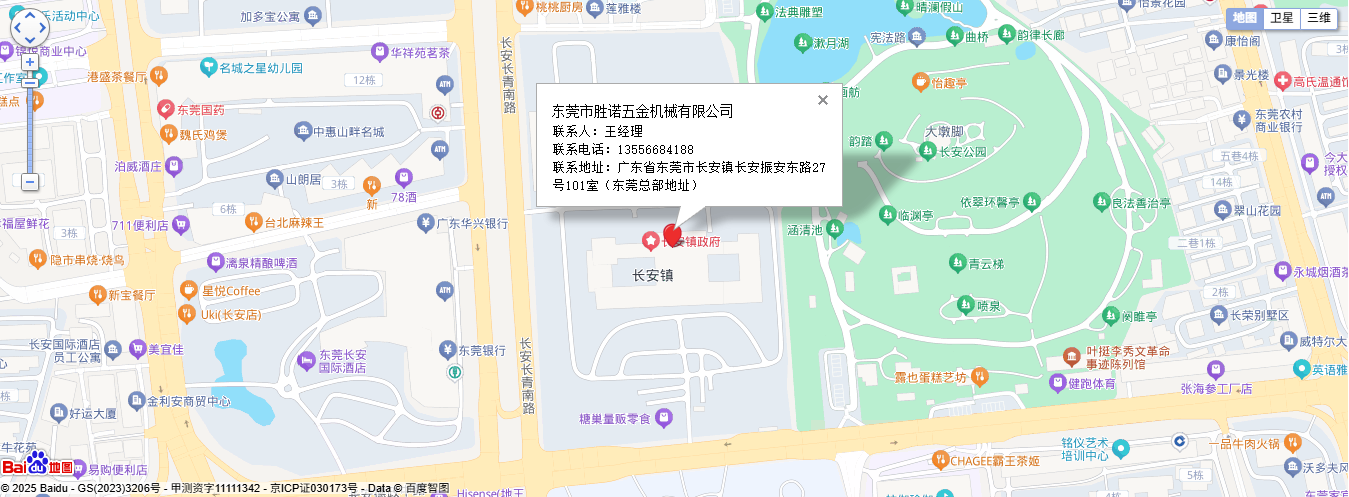Pan the map up with the arrow
1349x497 pixels.
click(x=29, y=15)
